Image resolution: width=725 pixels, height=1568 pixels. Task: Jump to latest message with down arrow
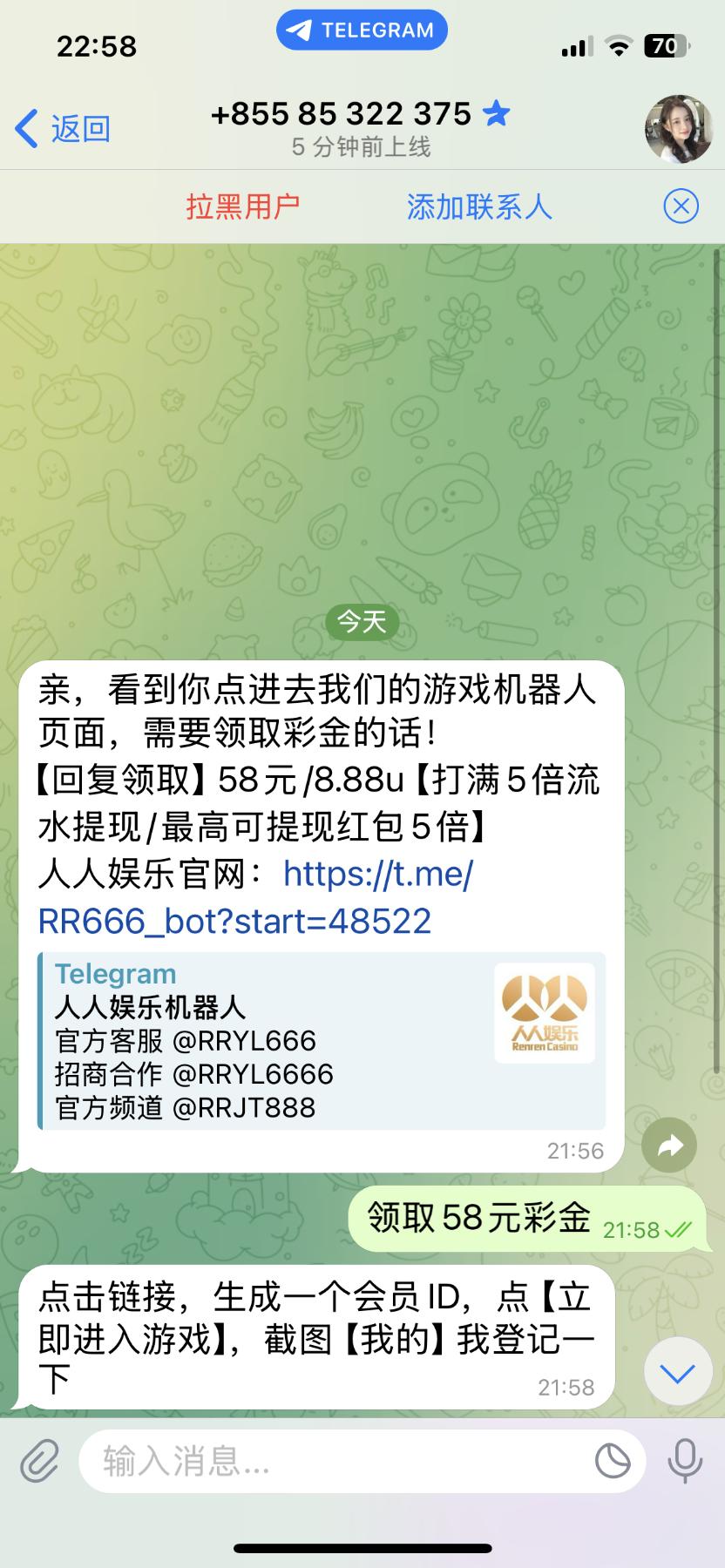click(678, 1374)
